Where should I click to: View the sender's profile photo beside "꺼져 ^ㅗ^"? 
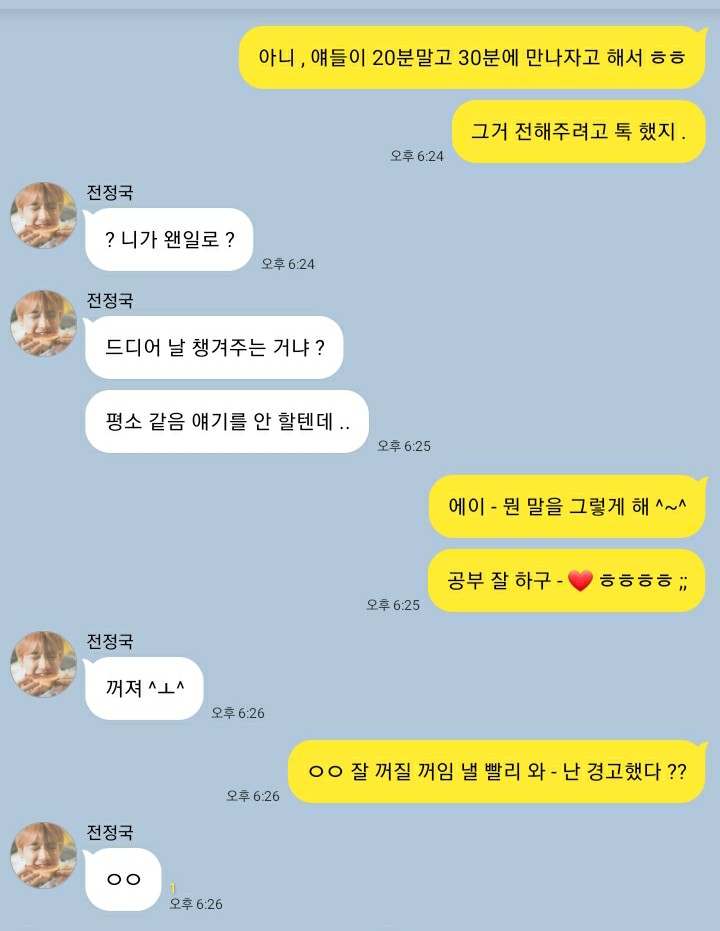(x=43, y=664)
